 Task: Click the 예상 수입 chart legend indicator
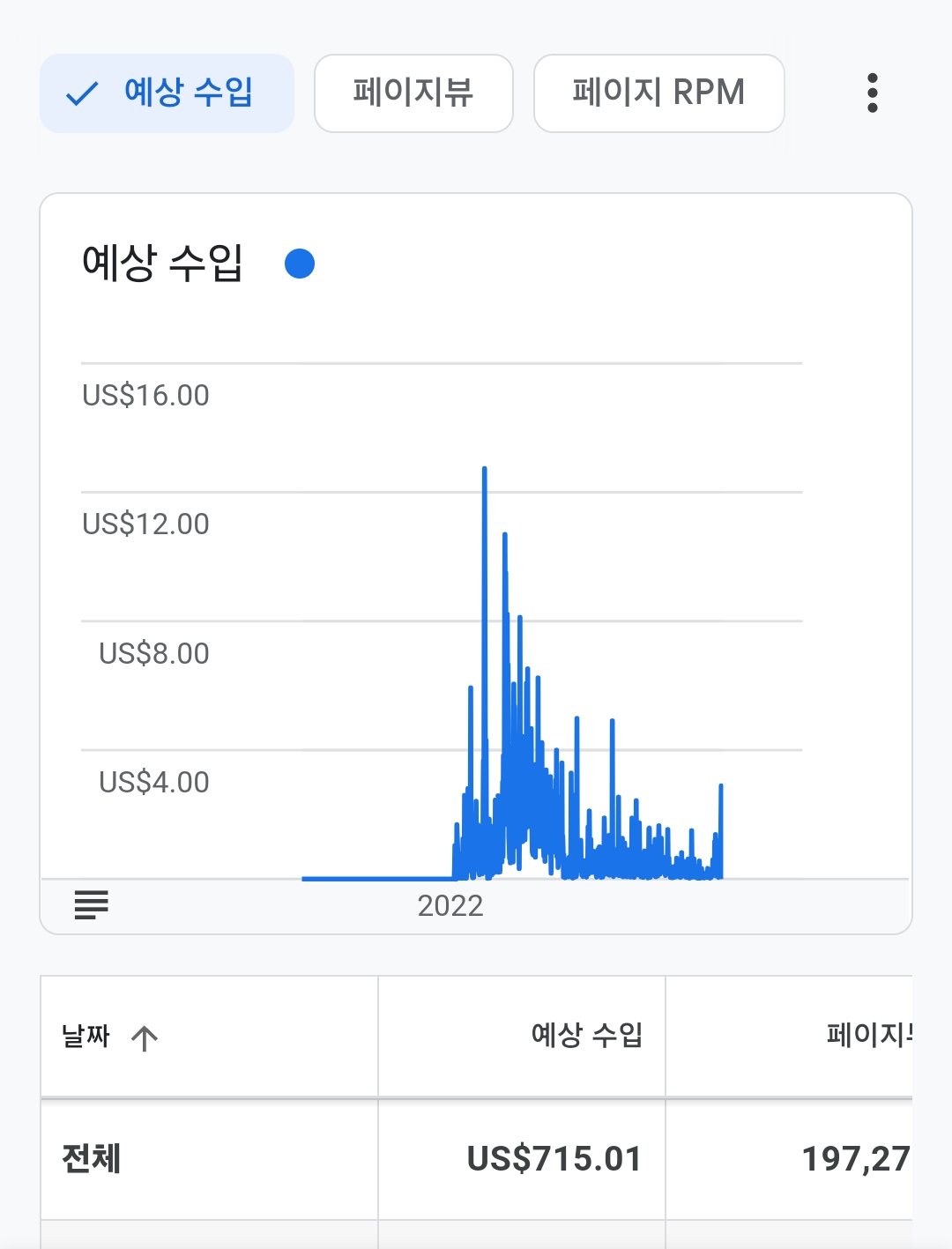300,263
